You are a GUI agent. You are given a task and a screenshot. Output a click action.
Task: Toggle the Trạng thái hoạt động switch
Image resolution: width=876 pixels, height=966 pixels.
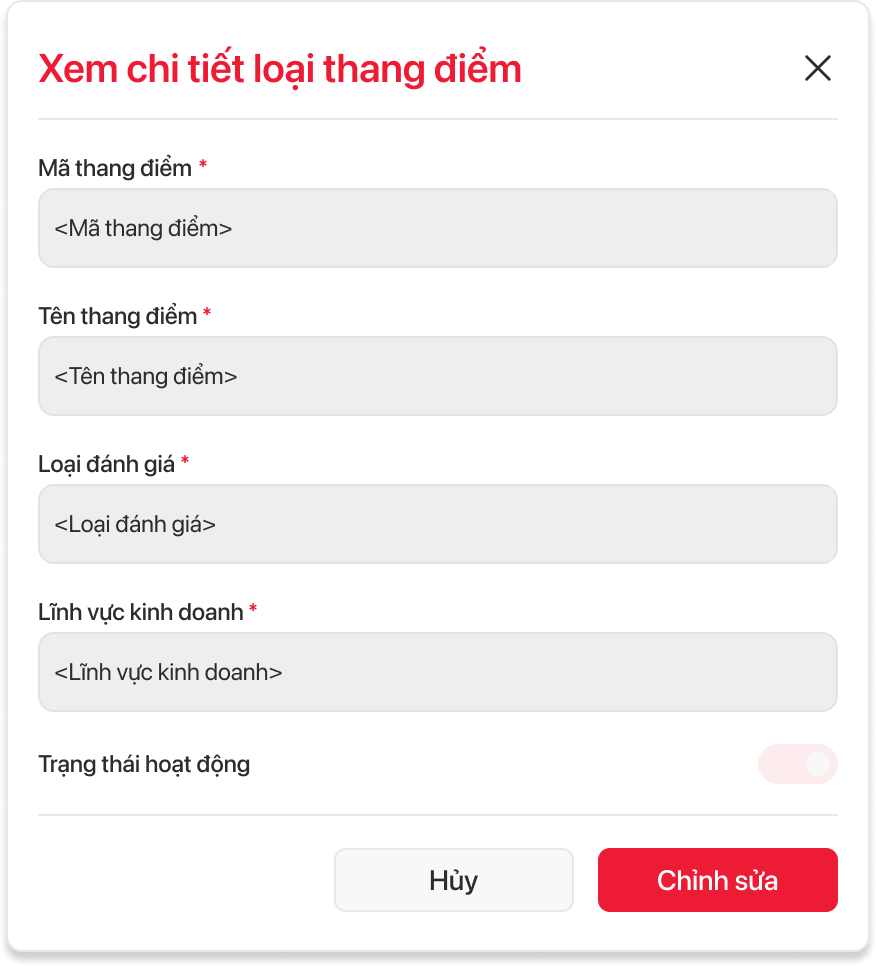797,764
